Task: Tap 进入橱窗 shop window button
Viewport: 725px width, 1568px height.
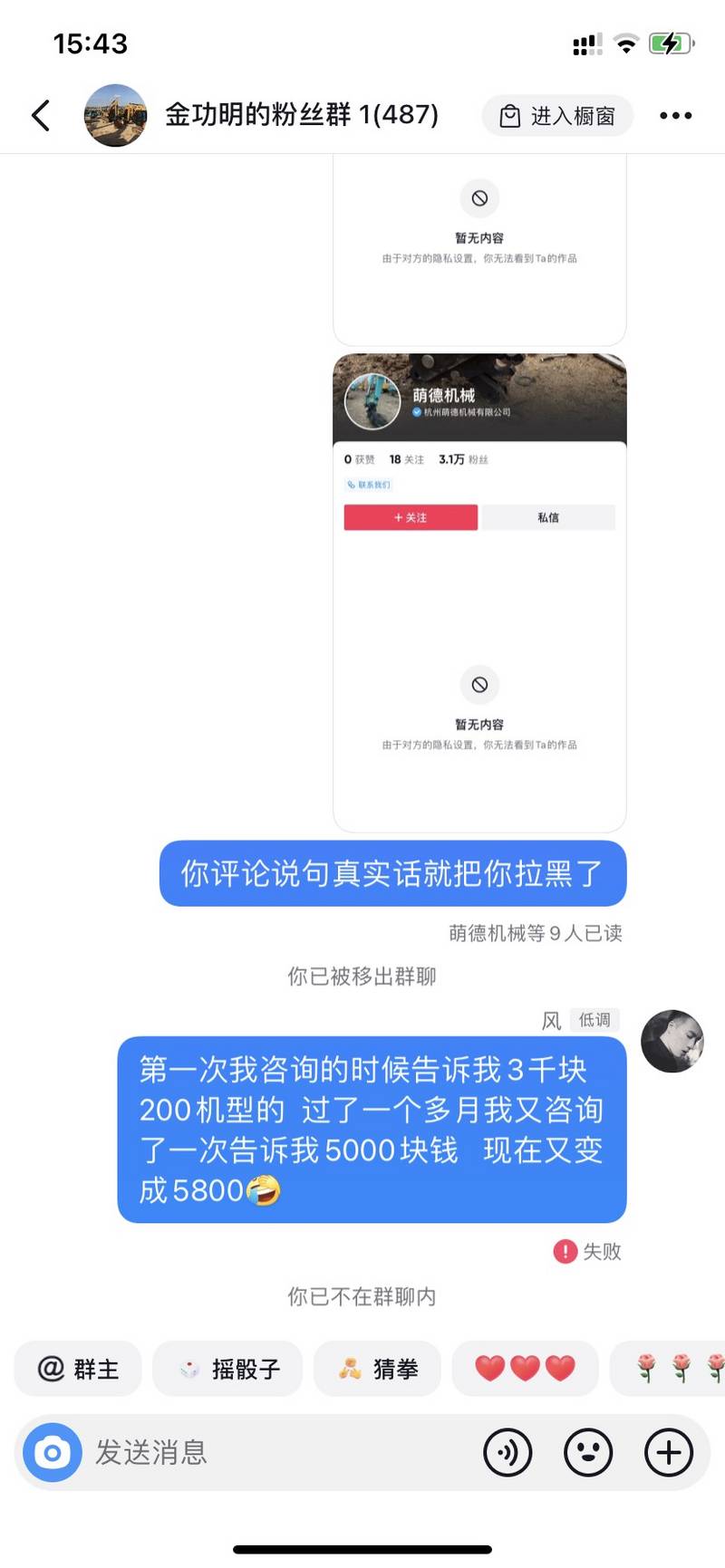Action: 557,116
